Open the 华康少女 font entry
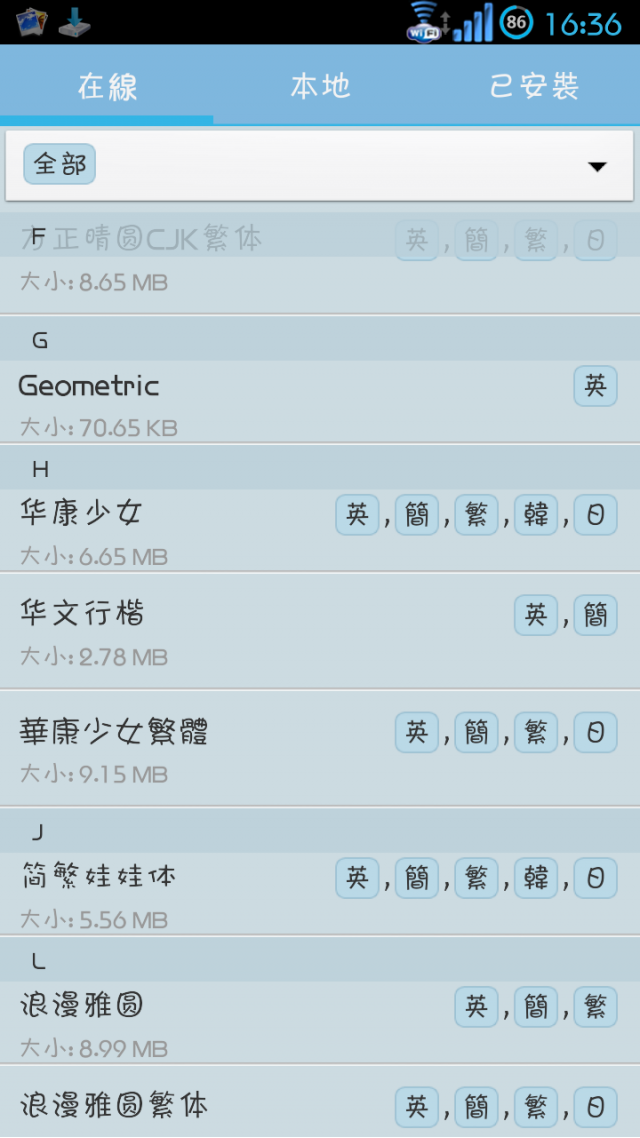 (320, 530)
